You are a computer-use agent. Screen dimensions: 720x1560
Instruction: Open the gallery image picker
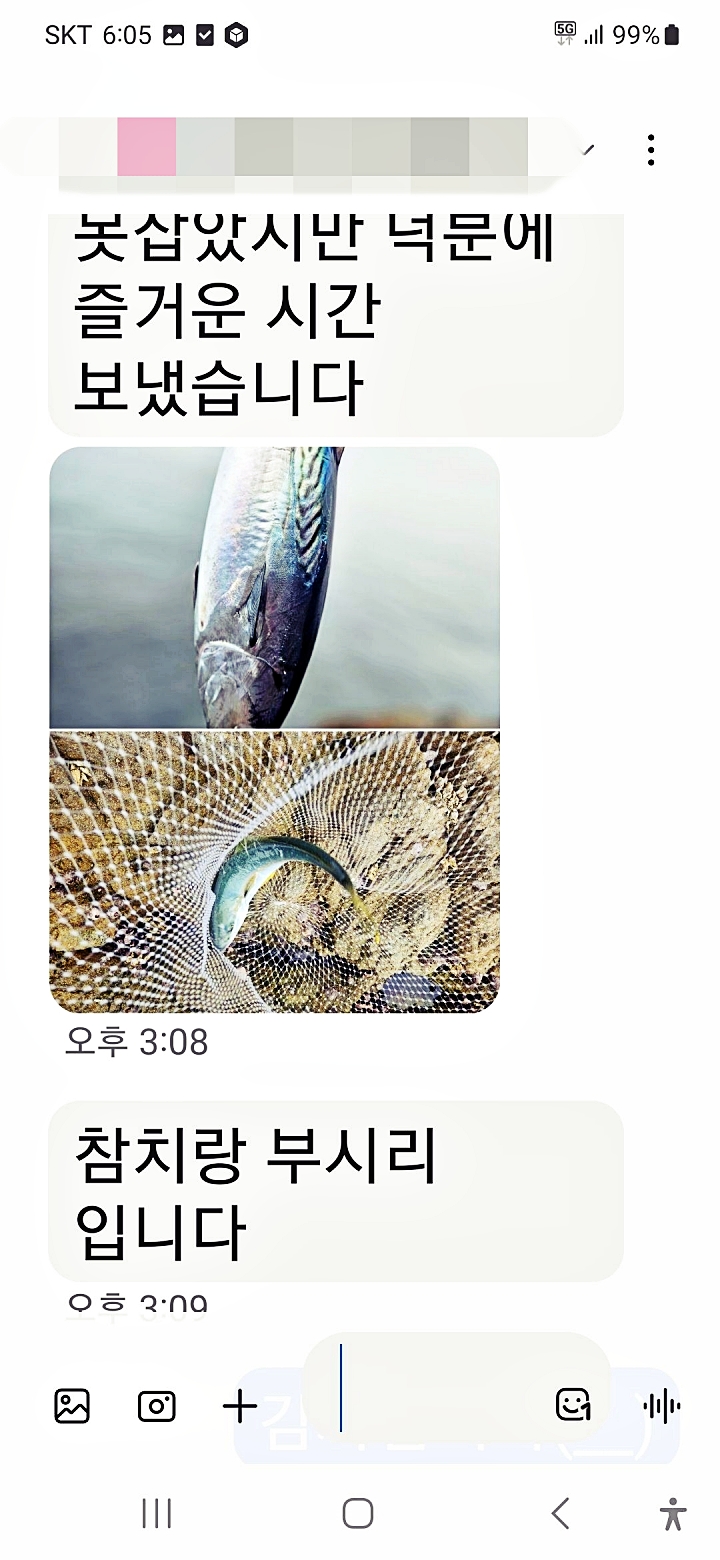[x=72, y=1406]
